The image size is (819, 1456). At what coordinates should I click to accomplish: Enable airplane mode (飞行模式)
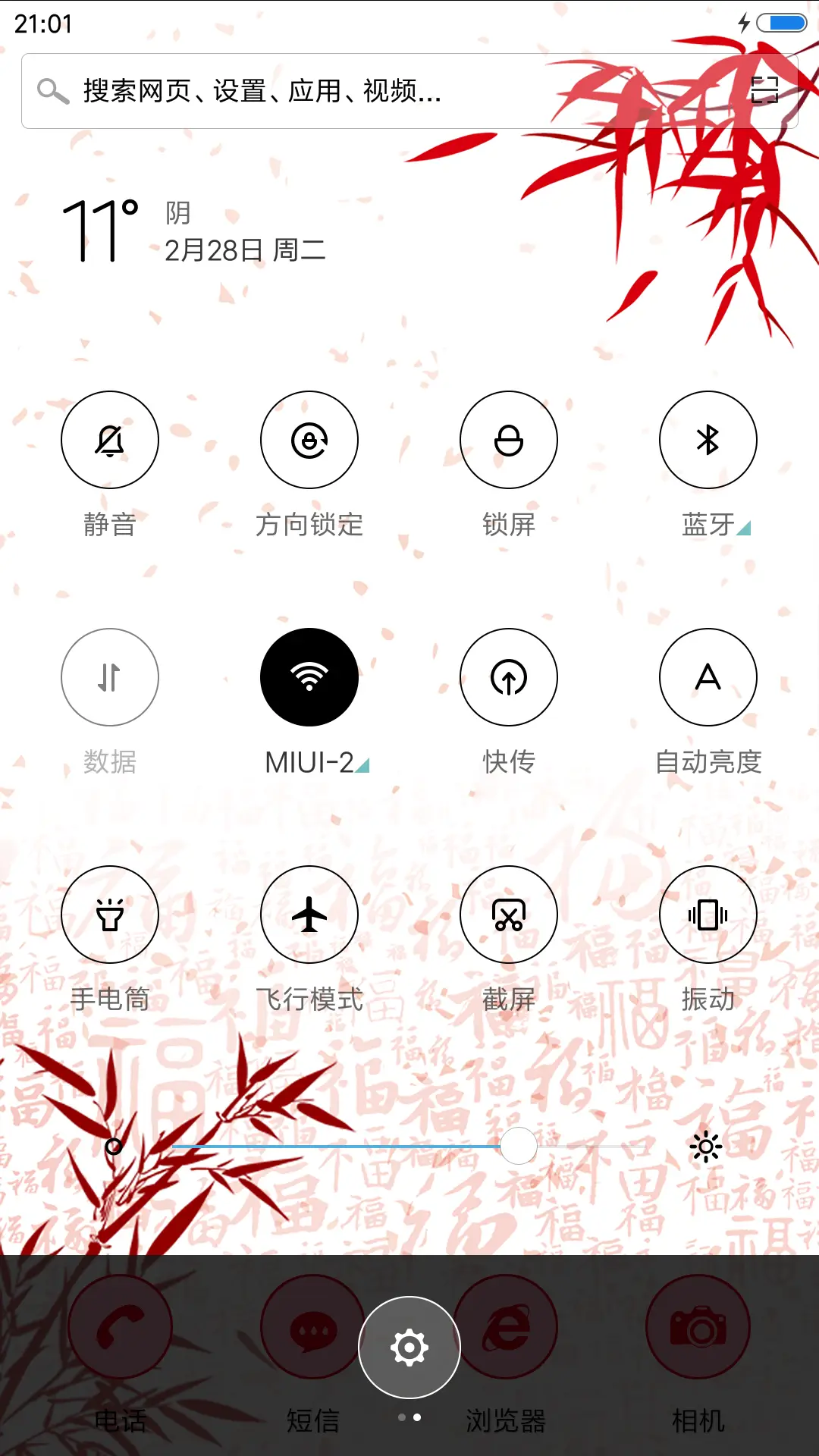309,915
